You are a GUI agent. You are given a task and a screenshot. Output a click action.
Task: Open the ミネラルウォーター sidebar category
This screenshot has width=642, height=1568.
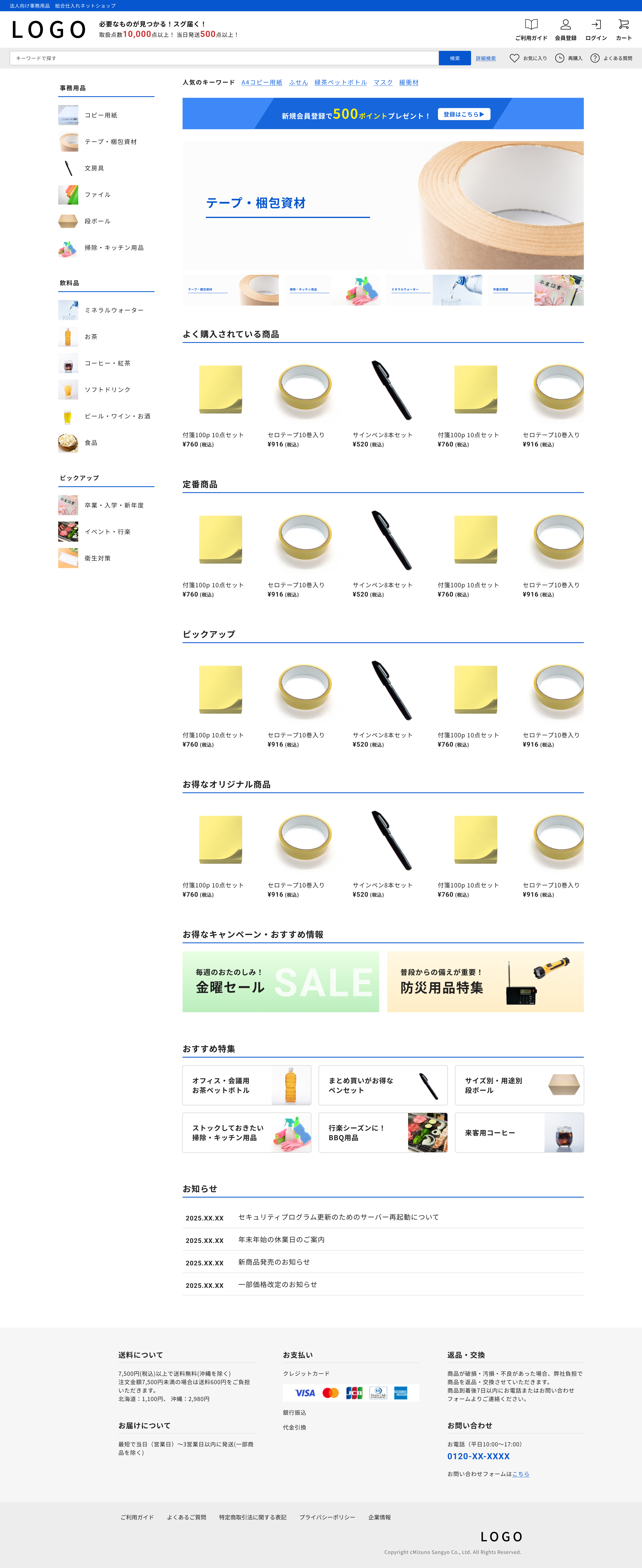pos(114,310)
